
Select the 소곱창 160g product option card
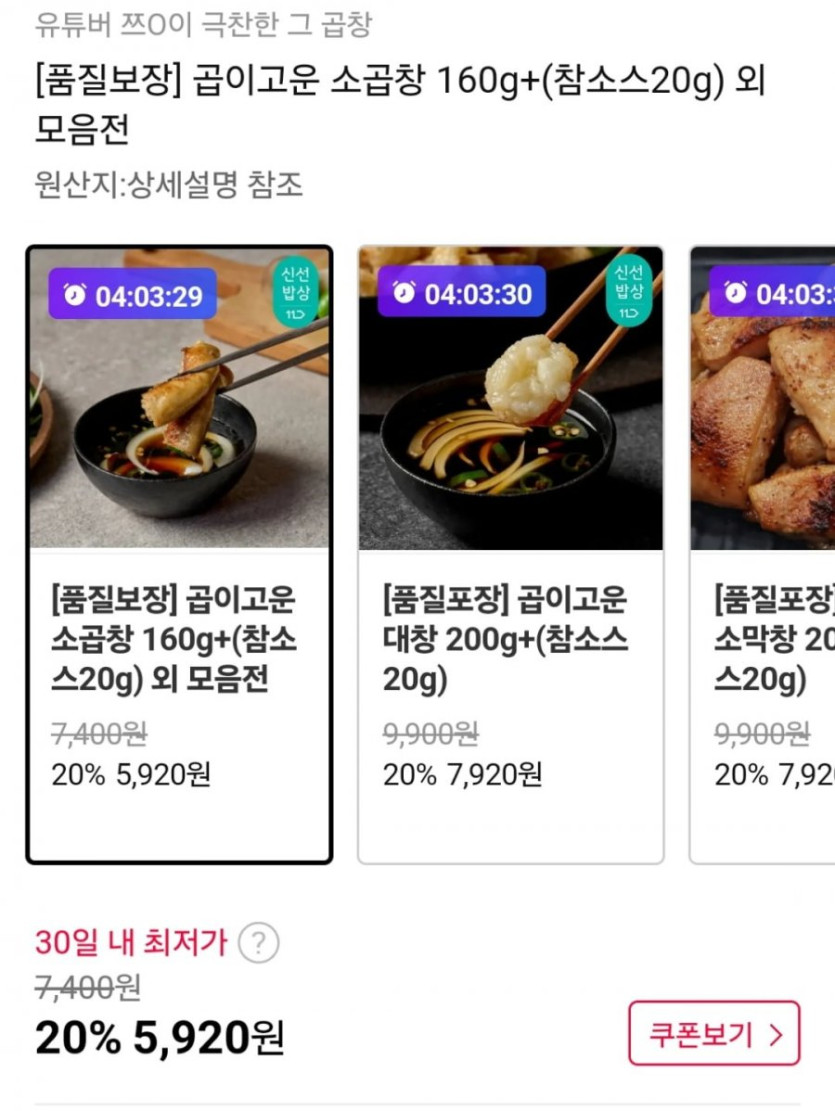pos(179,555)
